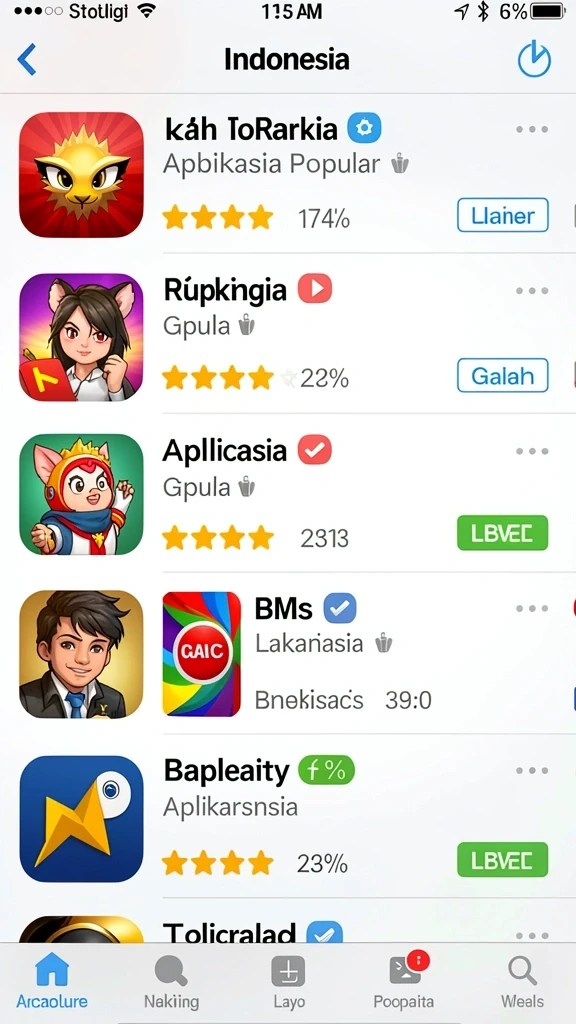
Task: Open more options for Rupkingia
Action: click(x=532, y=291)
